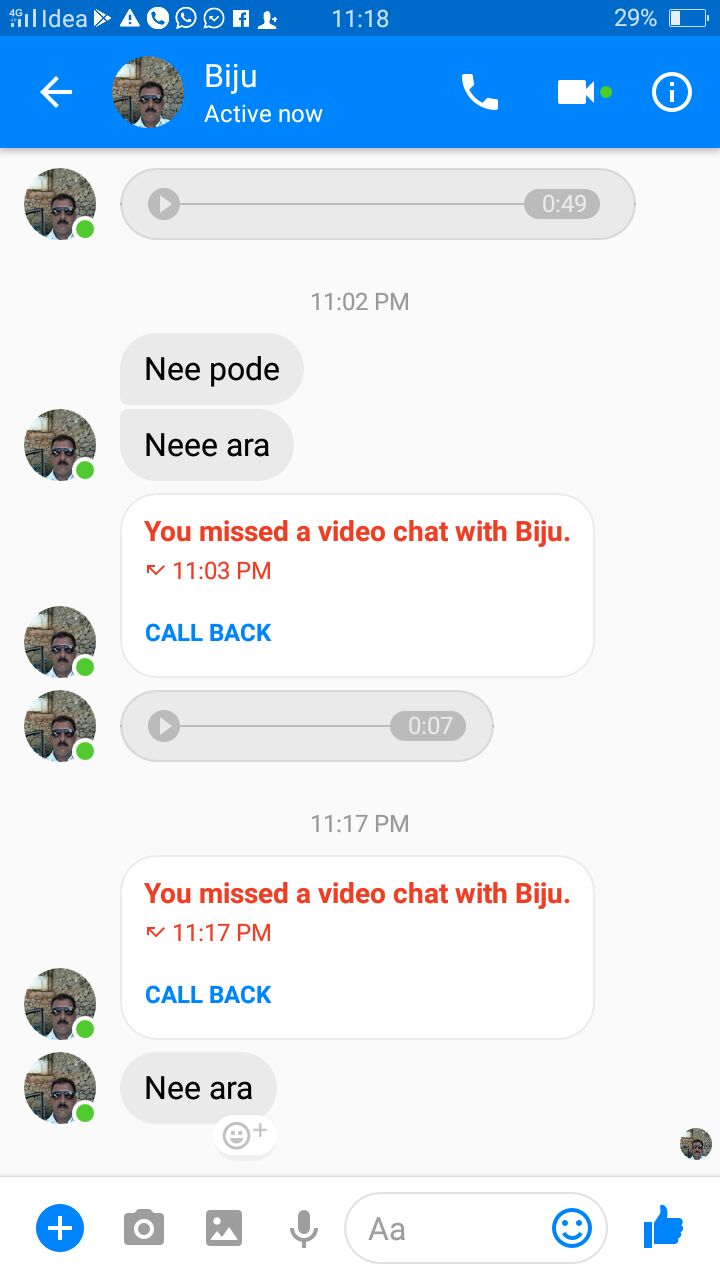Open the conversation info details
The image size is (720, 1280).
pos(671,93)
